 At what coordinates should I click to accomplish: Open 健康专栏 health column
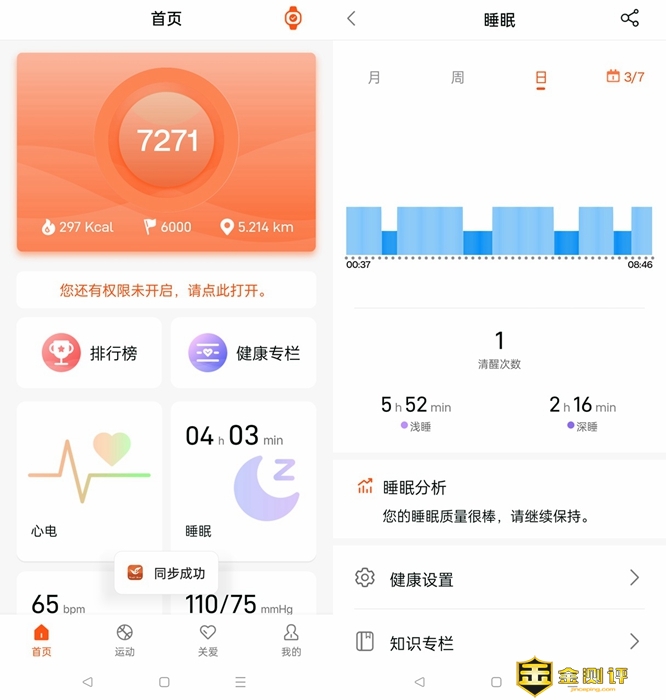tap(243, 353)
